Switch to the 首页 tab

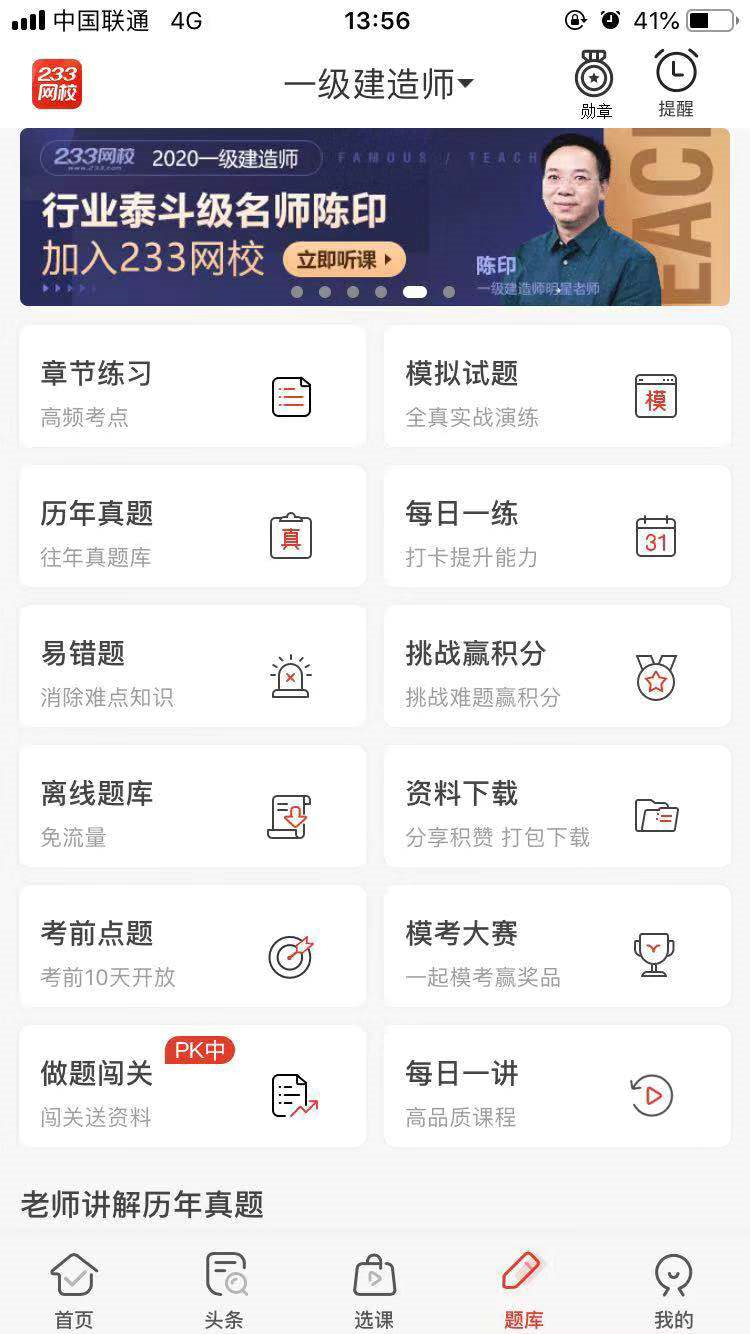click(x=74, y=1289)
